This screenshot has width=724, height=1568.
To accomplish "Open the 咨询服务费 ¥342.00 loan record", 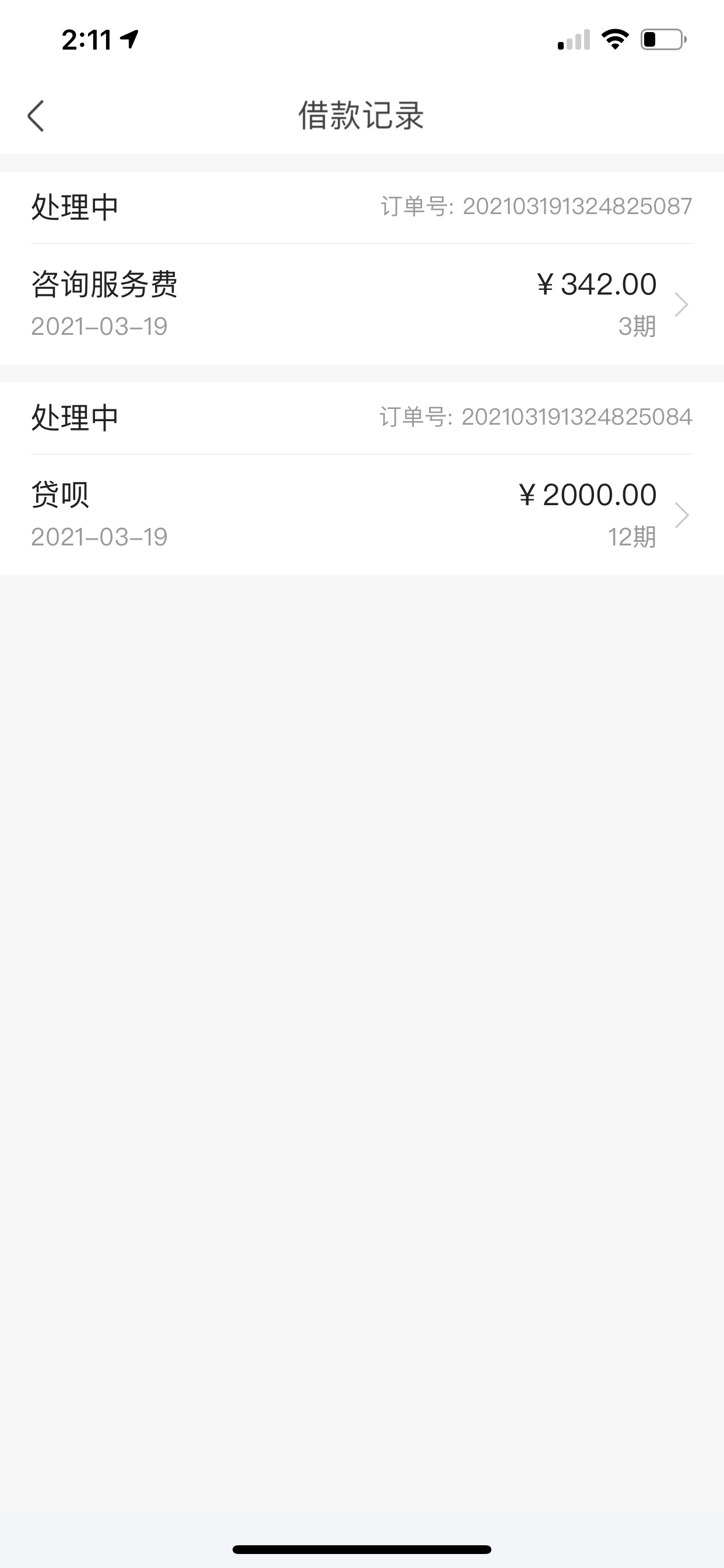I will (x=362, y=304).
